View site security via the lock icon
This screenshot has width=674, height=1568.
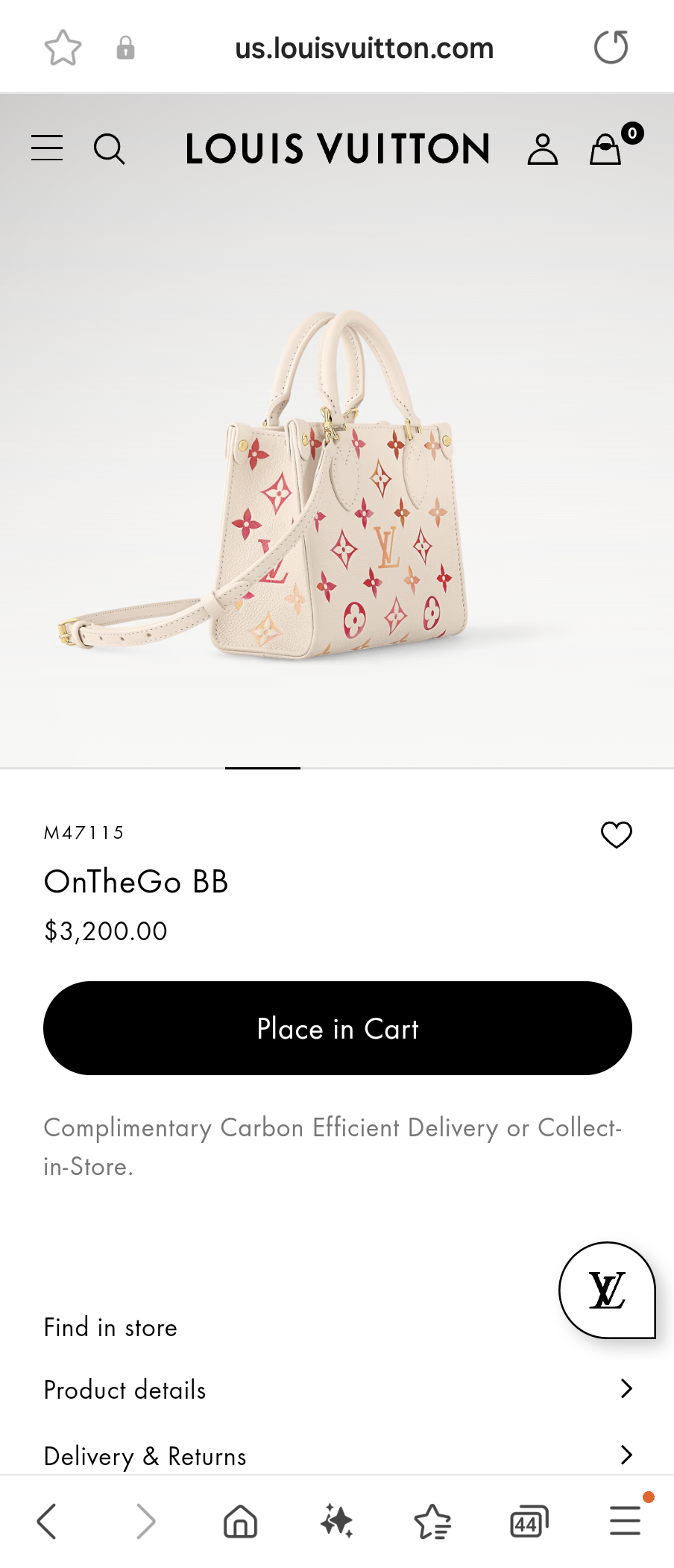tap(125, 46)
